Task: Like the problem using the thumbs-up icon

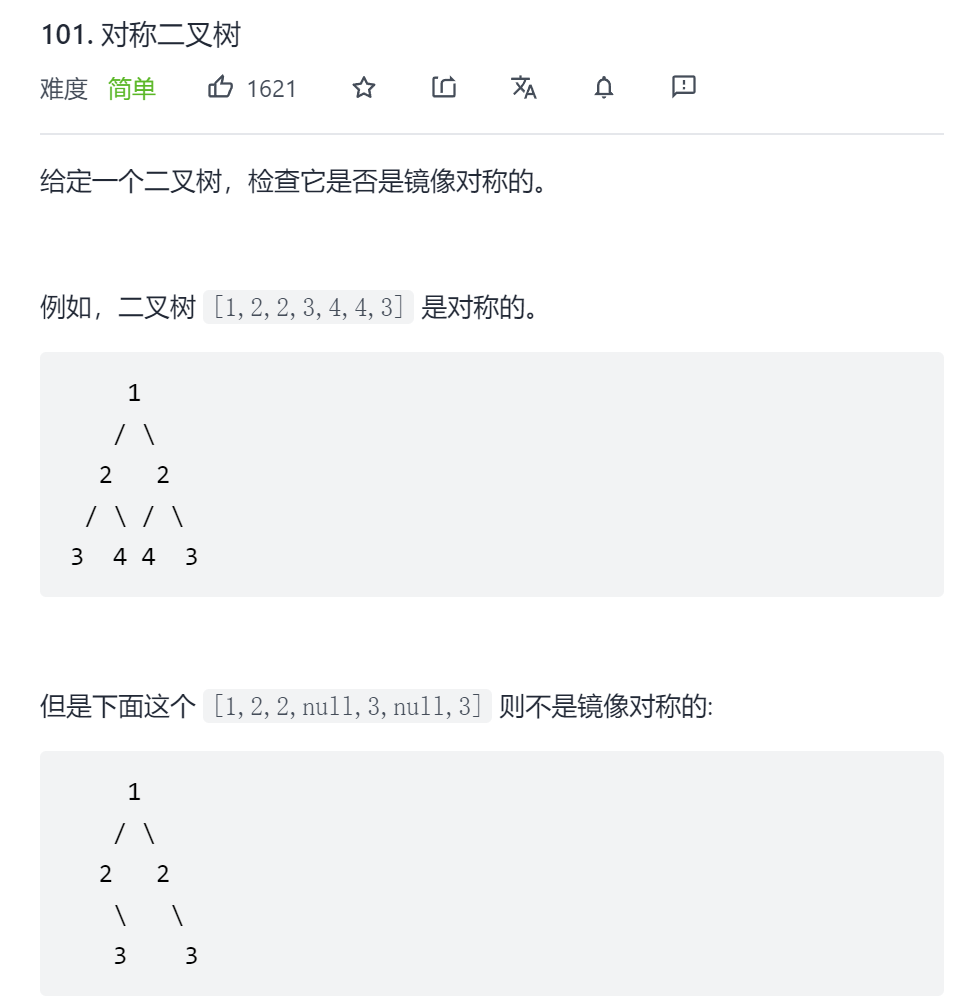Action: (220, 88)
